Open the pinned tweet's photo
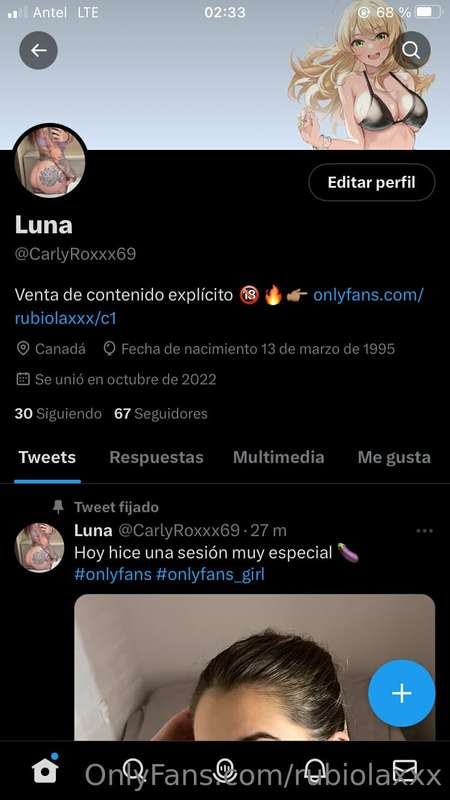This screenshot has width=450, height=800. tap(255, 667)
